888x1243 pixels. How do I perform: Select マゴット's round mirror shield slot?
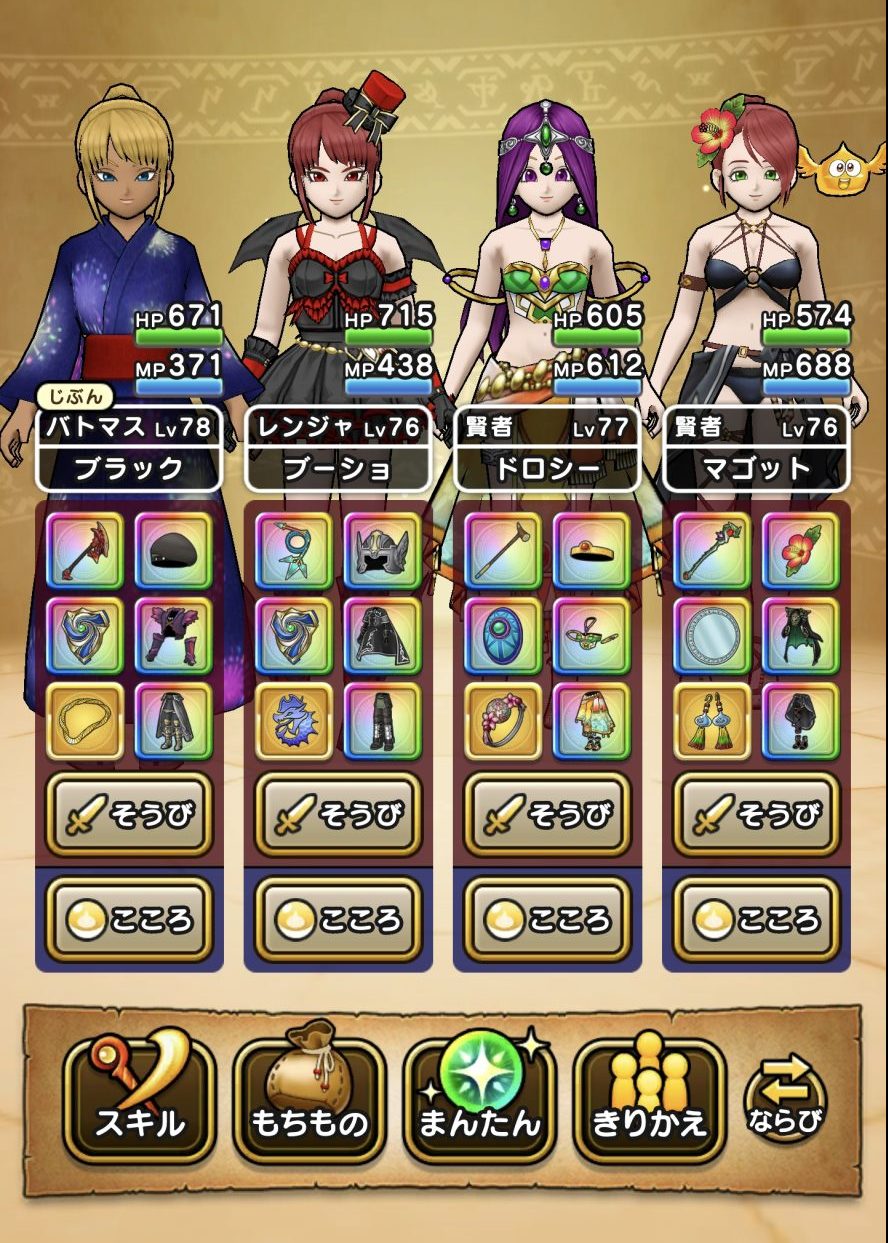712,636
